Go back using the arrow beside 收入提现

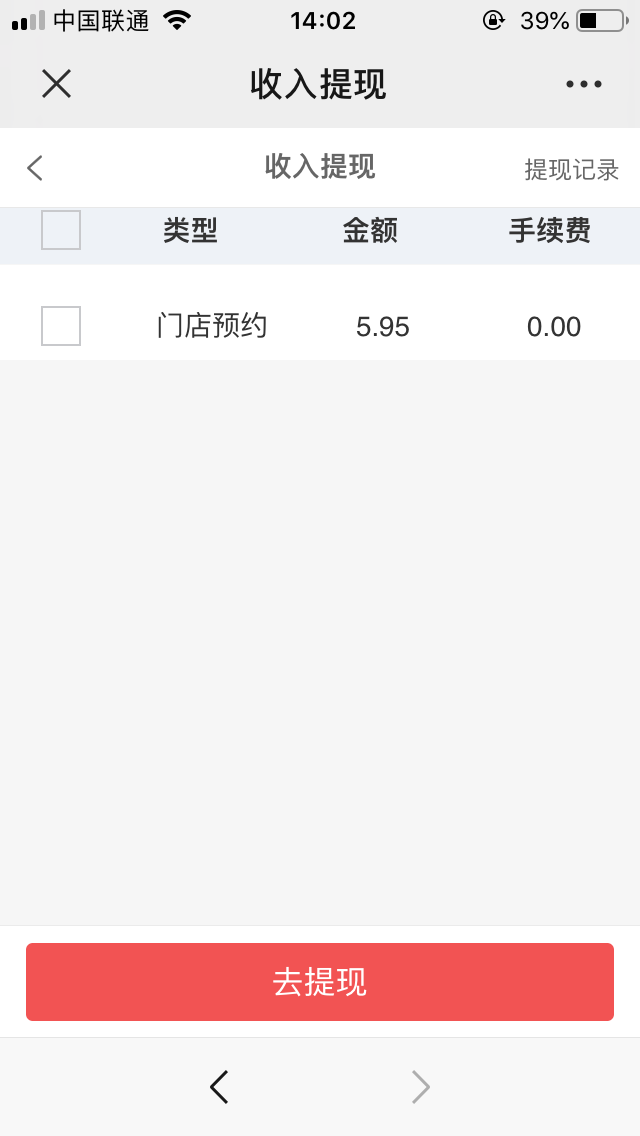[x=36, y=168]
